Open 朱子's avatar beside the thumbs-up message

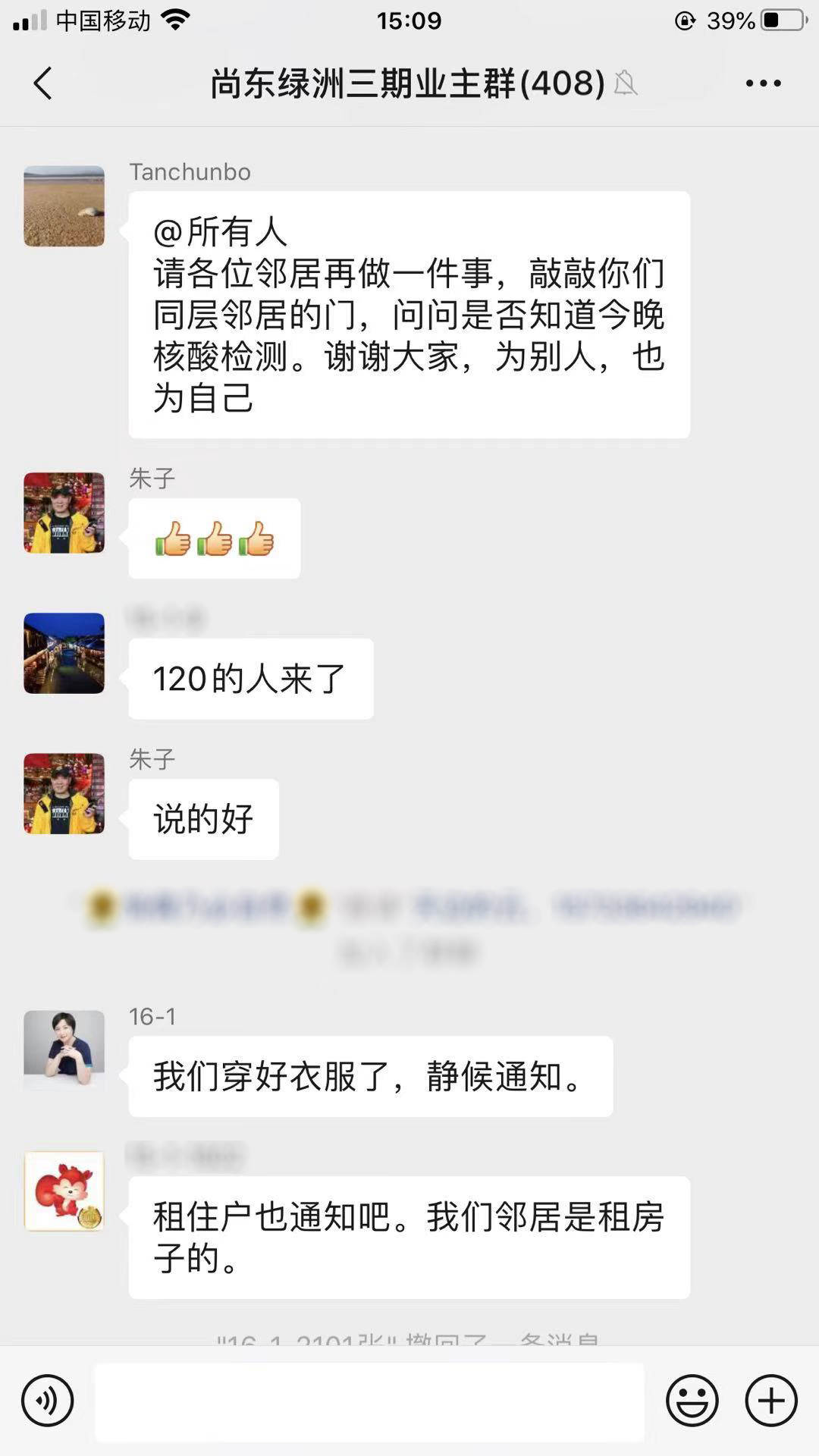click(x=64, y=513)
